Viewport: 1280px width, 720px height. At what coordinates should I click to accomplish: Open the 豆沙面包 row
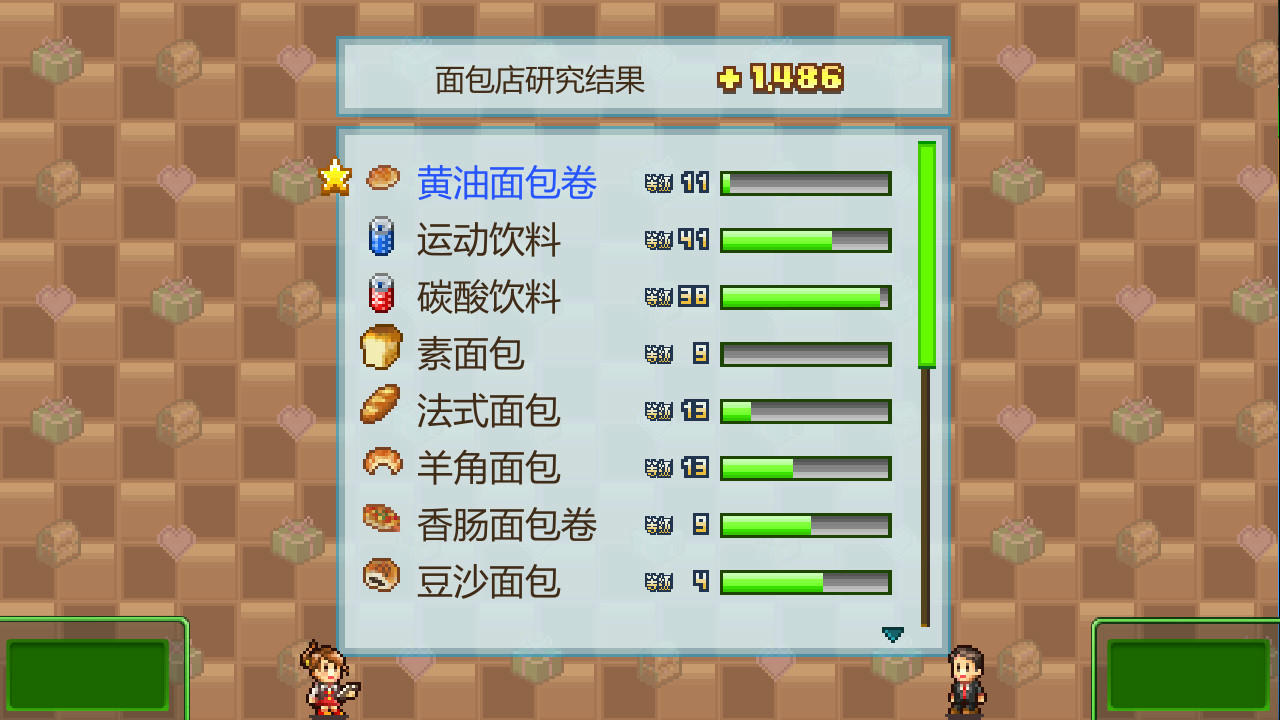(489, 582)
